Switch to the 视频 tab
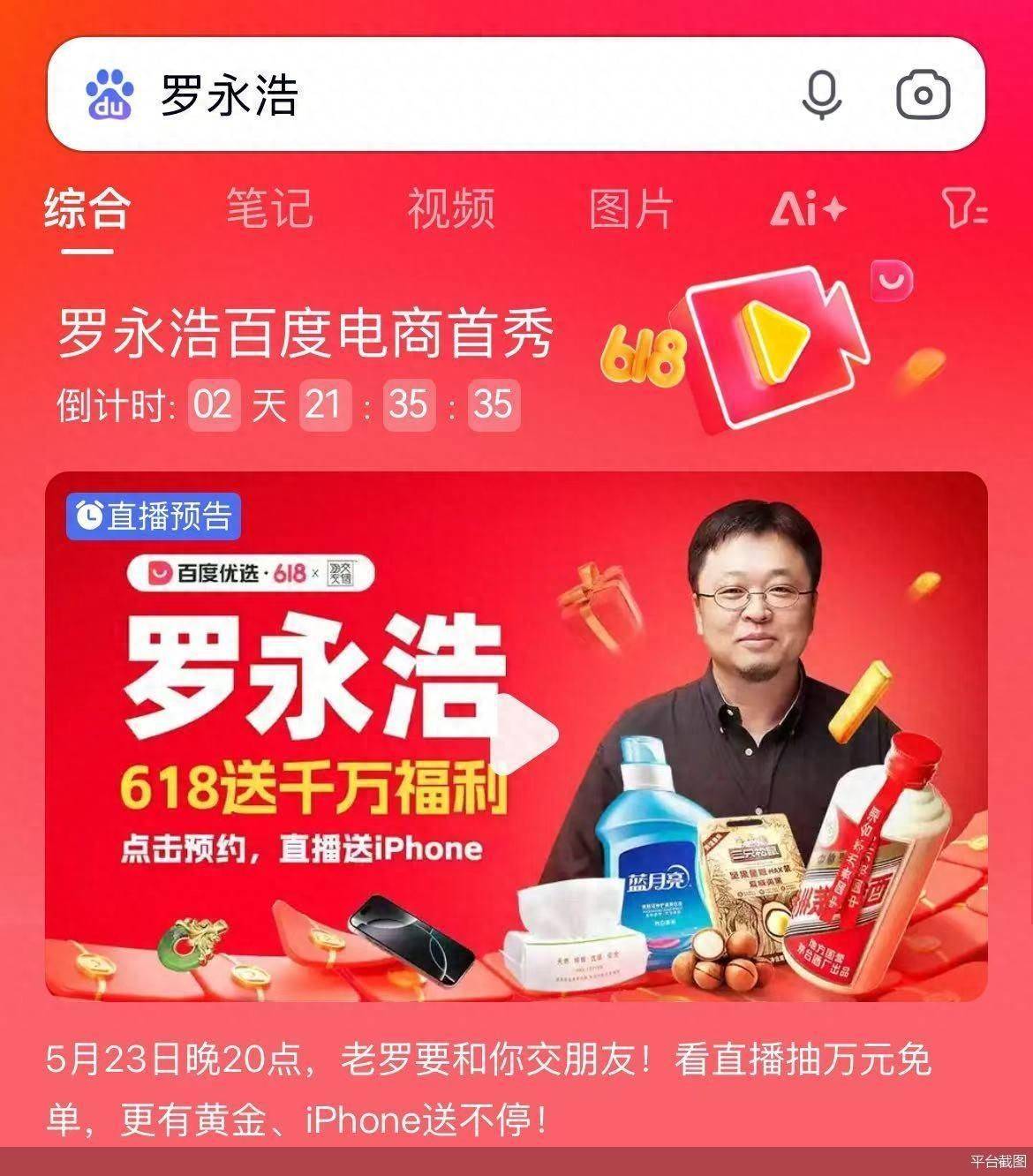The height and width of the screenshot is (1176, 1033). pyautogui.click(x=451, y=208)
